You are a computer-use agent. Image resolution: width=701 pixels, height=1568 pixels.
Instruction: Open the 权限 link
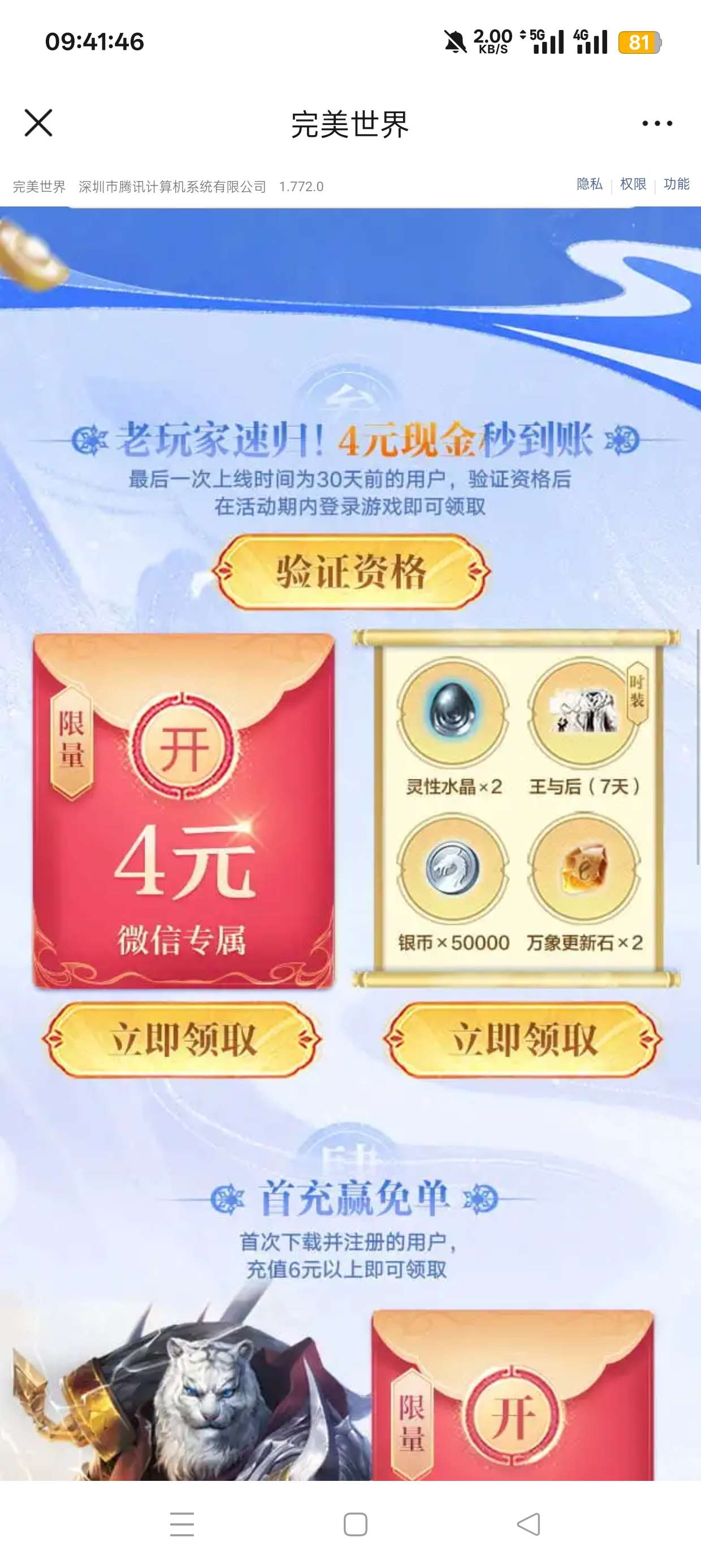point(633,184)
